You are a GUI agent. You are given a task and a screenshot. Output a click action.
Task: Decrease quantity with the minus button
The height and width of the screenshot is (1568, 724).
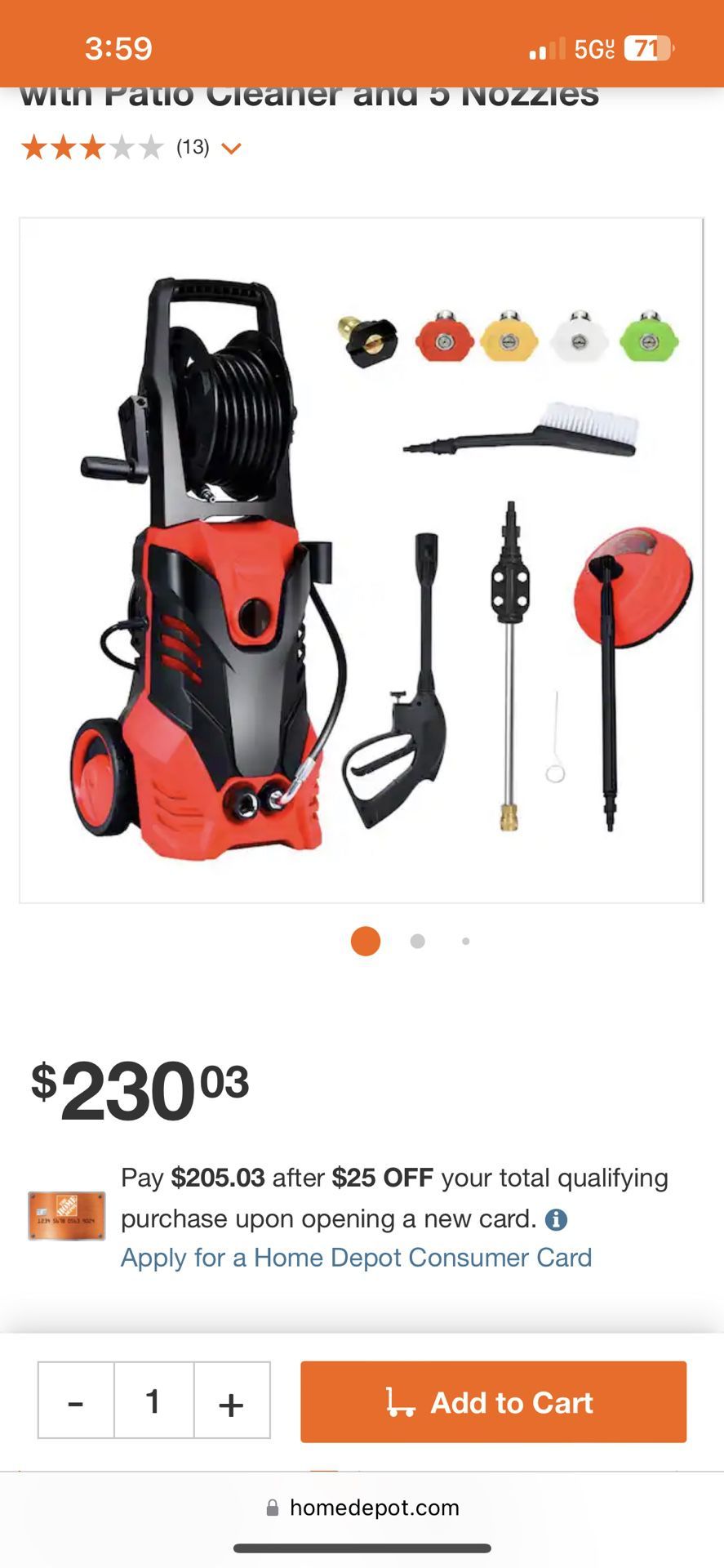click(76, 1401)
